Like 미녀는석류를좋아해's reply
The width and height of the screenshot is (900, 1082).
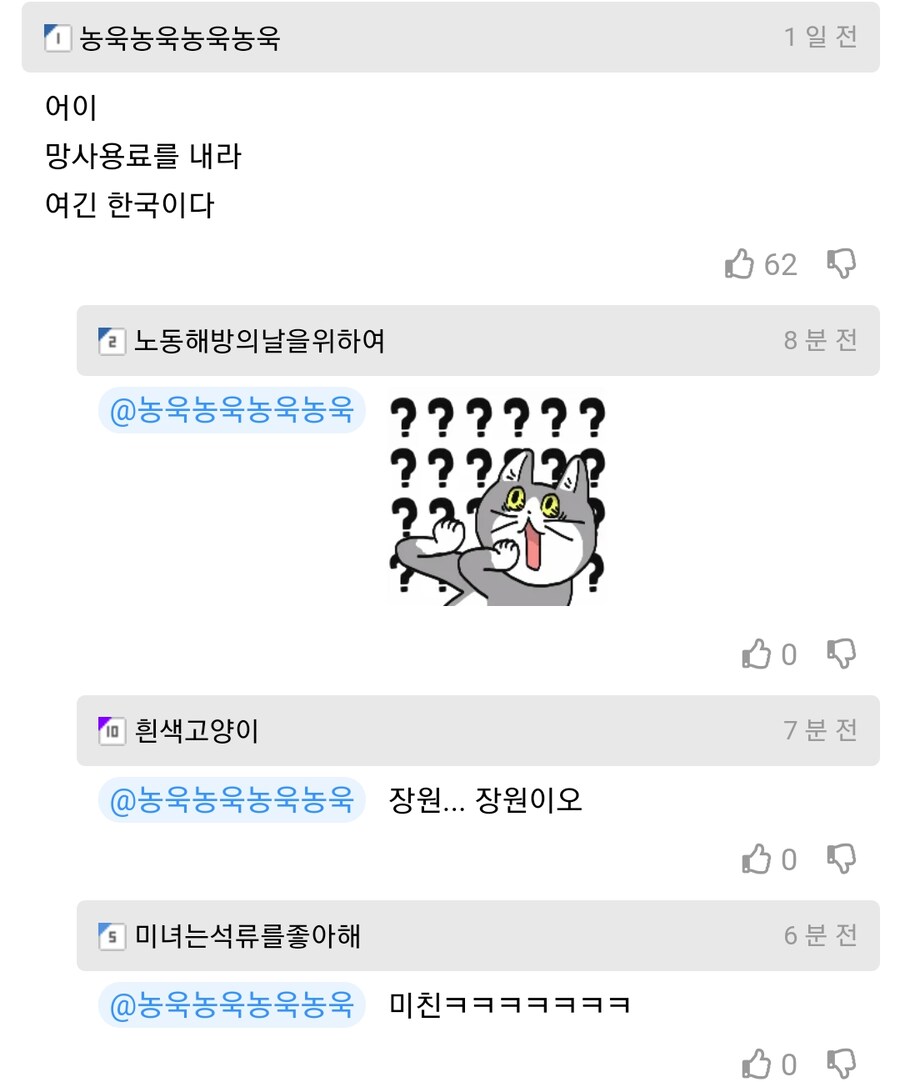pos(757,1064)
